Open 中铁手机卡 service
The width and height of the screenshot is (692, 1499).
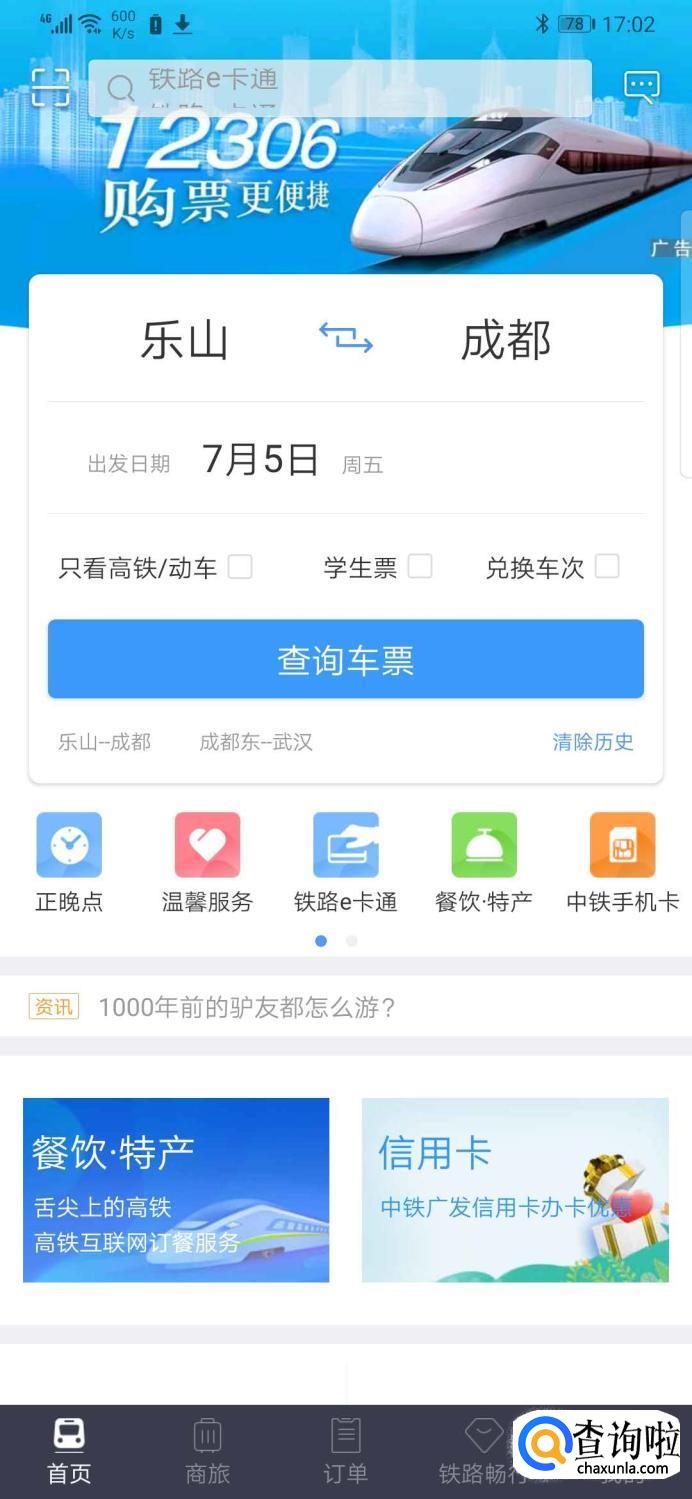coord(622,862)
